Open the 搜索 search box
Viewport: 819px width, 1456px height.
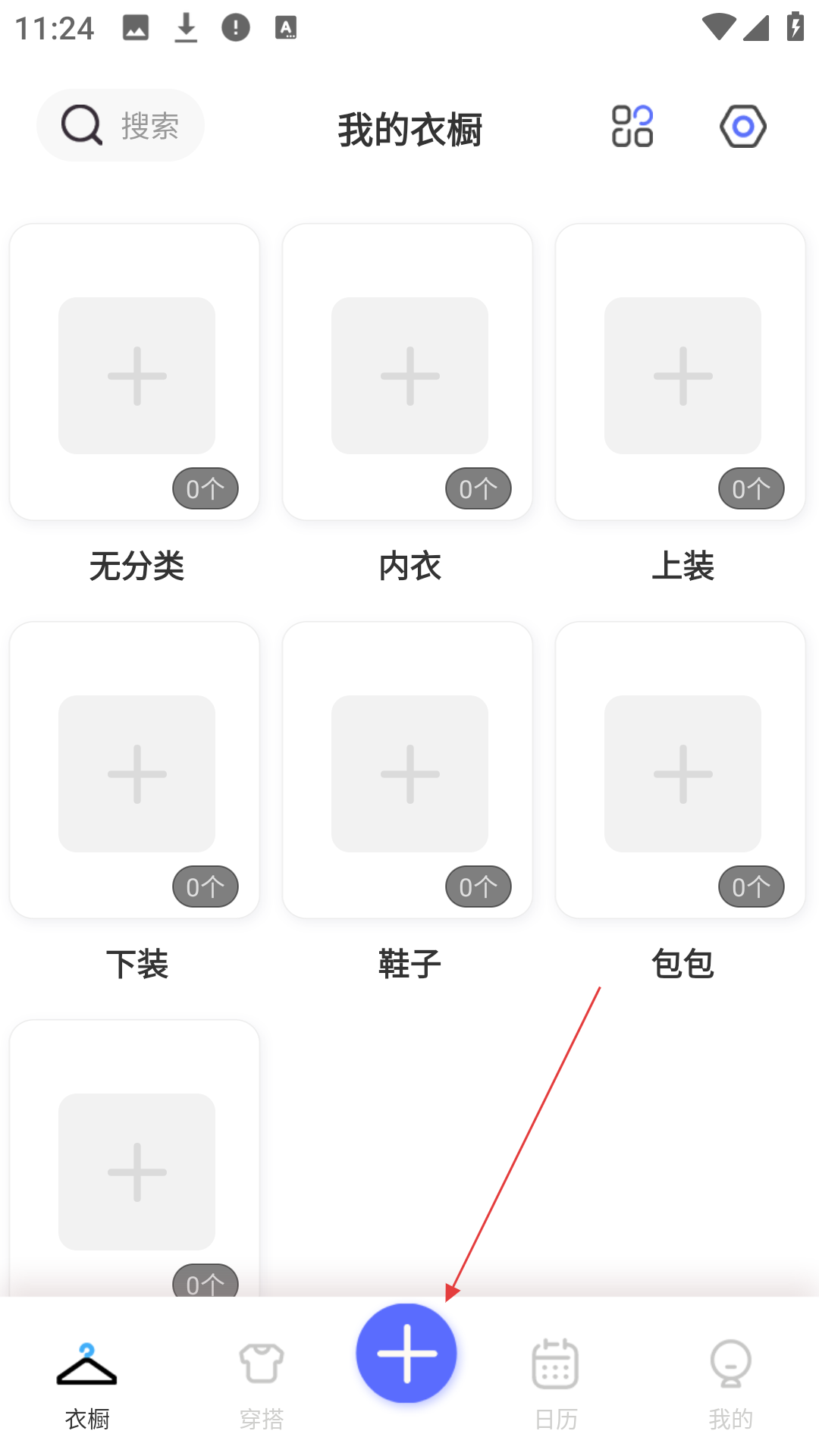[121, 125]
